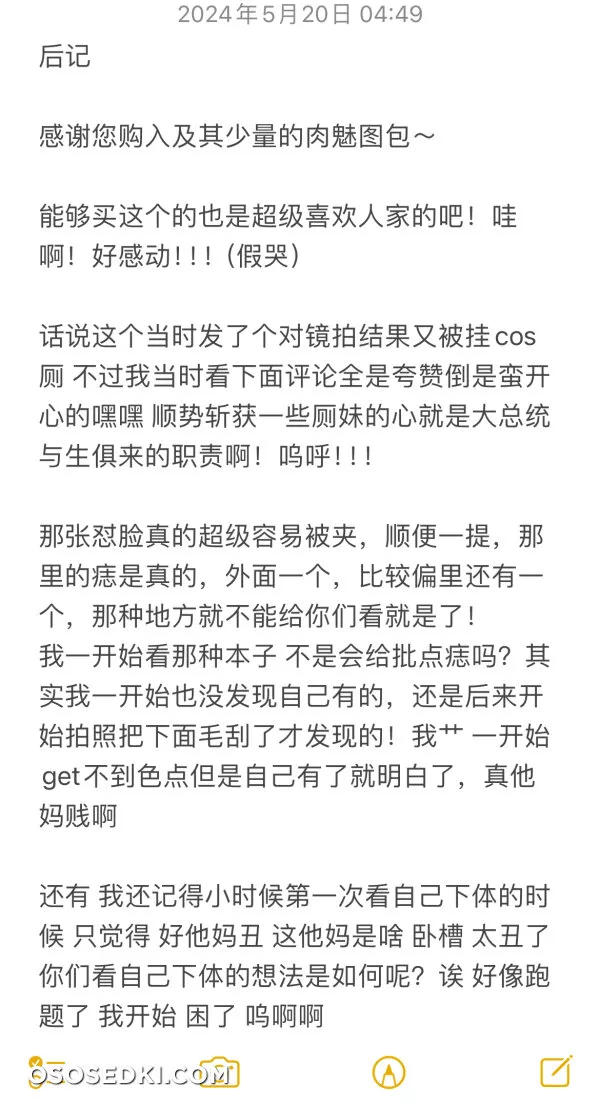Open the camera attachment option

pyautogui.click(x=219, y=1071)
